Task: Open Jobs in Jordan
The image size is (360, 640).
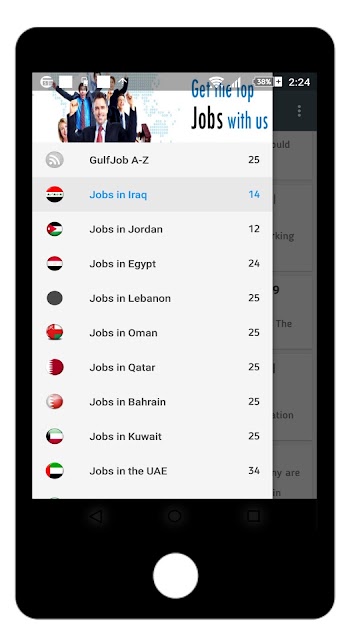Action: (152, 229)
